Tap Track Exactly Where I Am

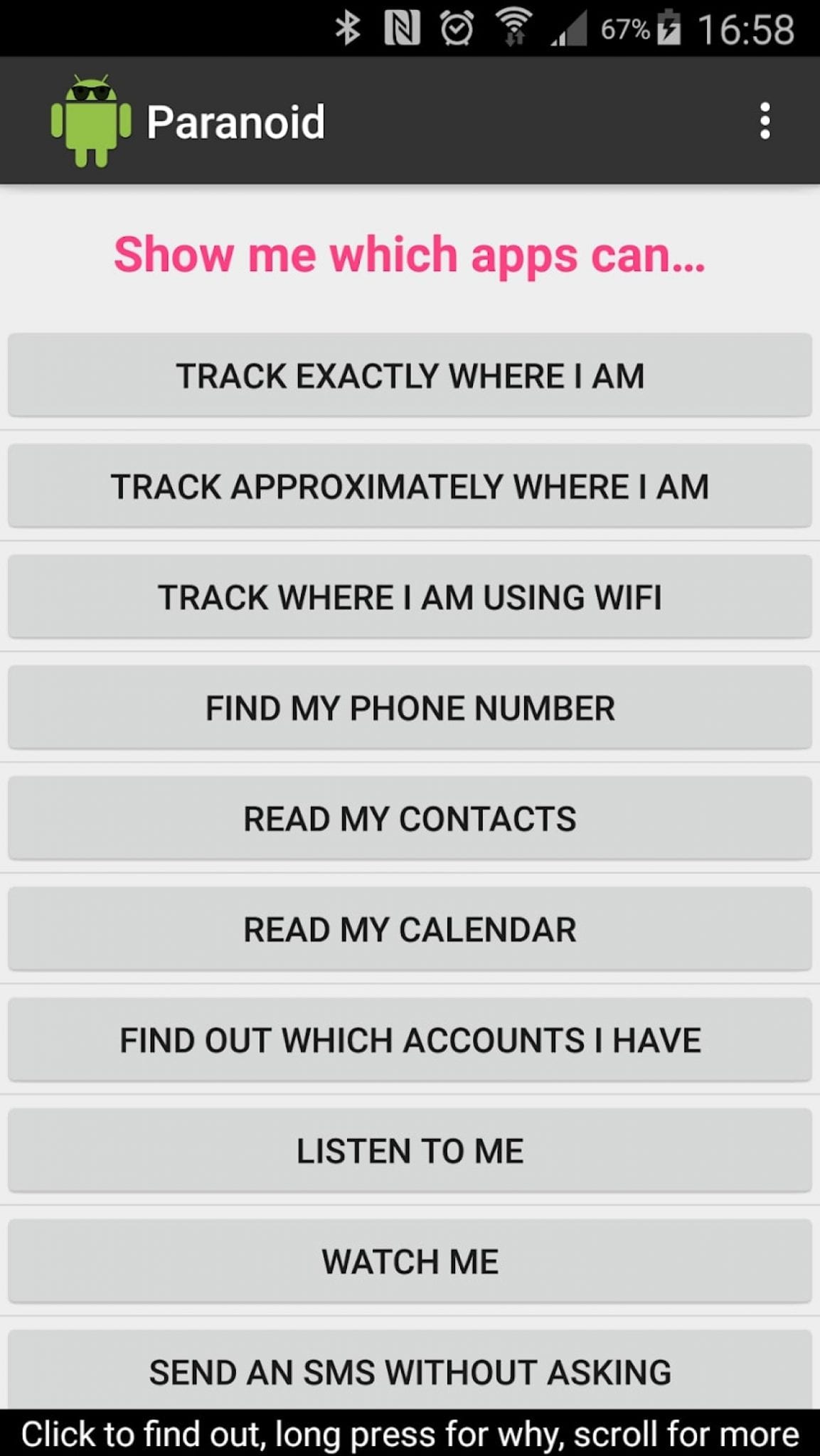[410, 375]
